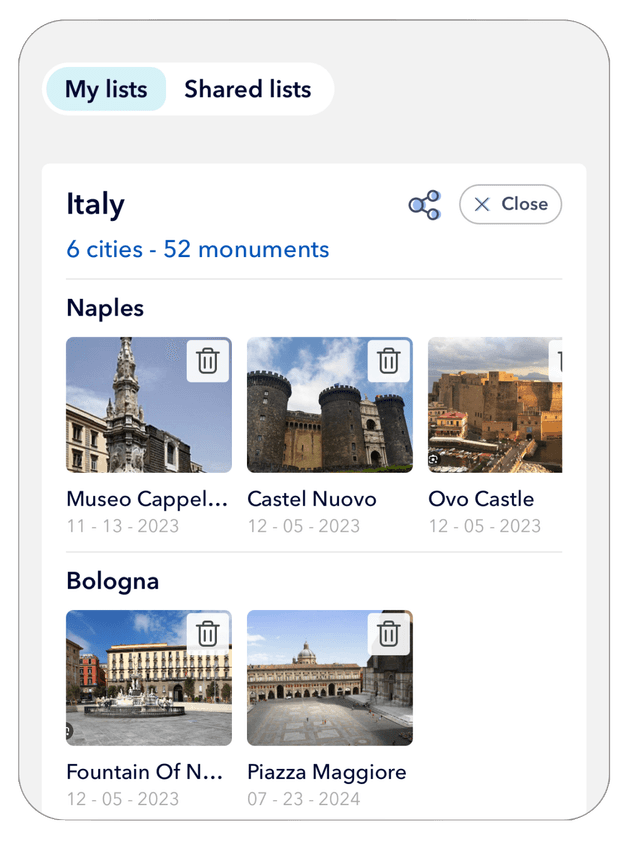The width and height of the screenshot is (640, 842).
Task: Select the My lists tab
Action: point(106,89)
